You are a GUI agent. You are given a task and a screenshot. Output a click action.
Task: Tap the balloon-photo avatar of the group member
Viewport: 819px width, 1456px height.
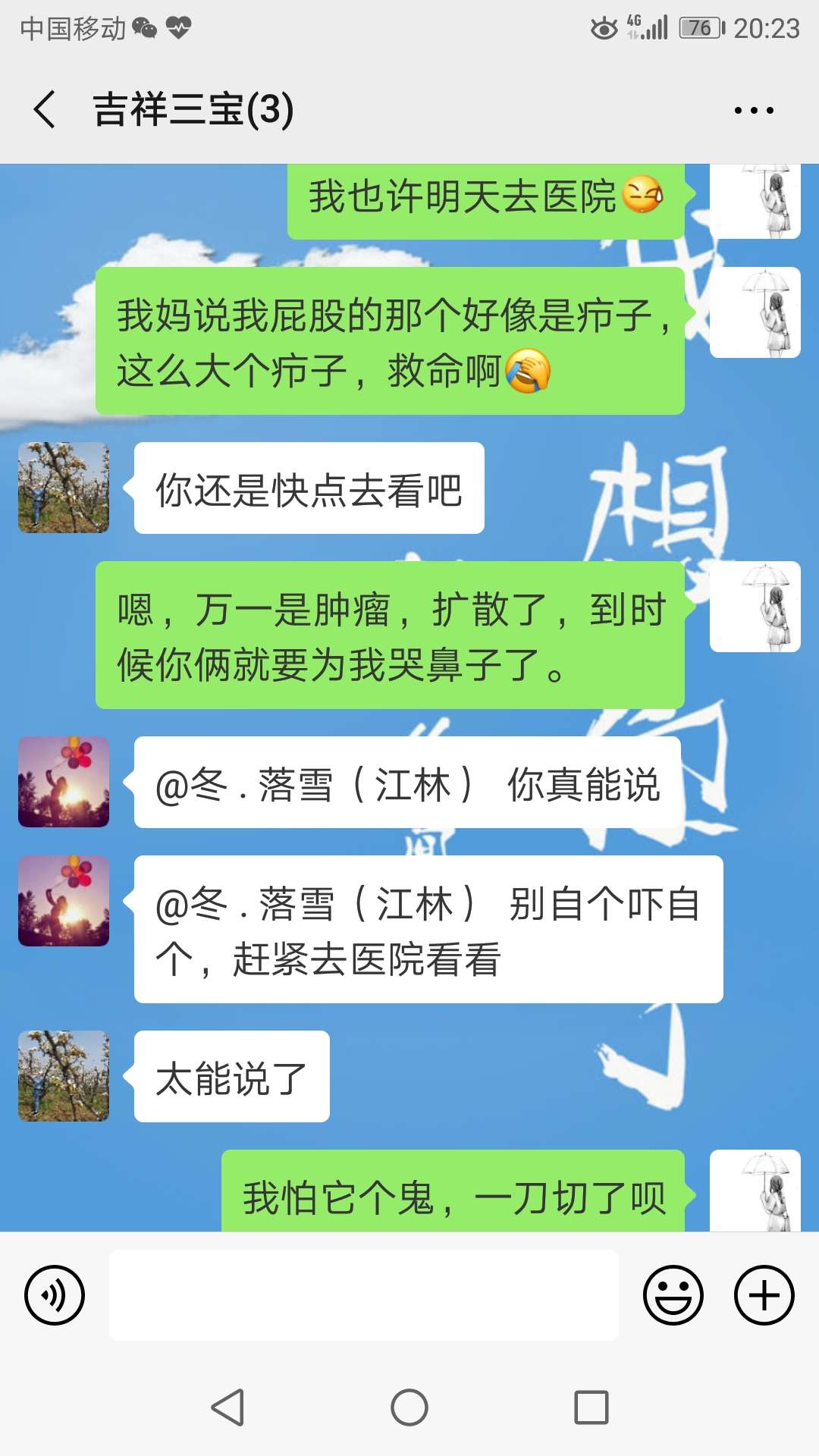tap(63, 783)
